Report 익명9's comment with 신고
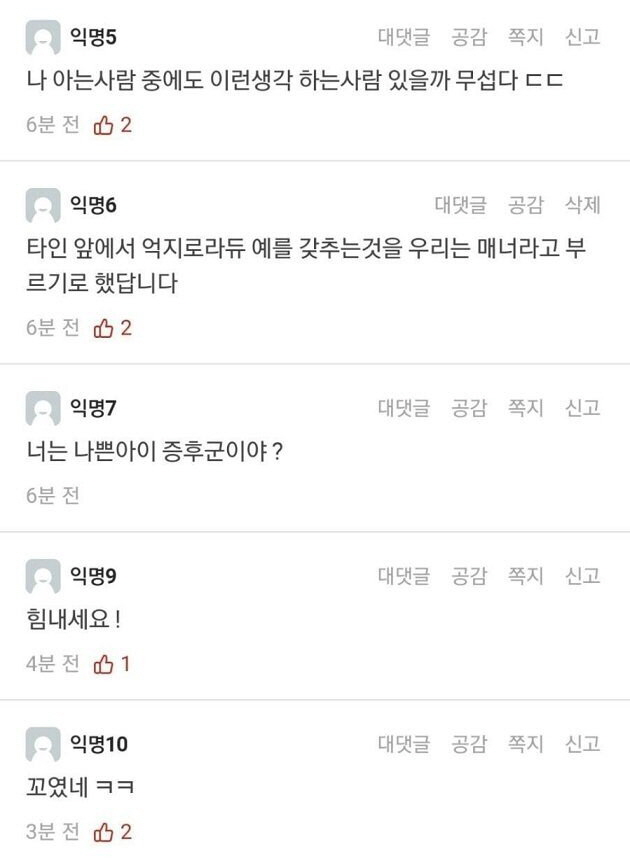Screen dimensions: 630x861 (x=582, y=576)
